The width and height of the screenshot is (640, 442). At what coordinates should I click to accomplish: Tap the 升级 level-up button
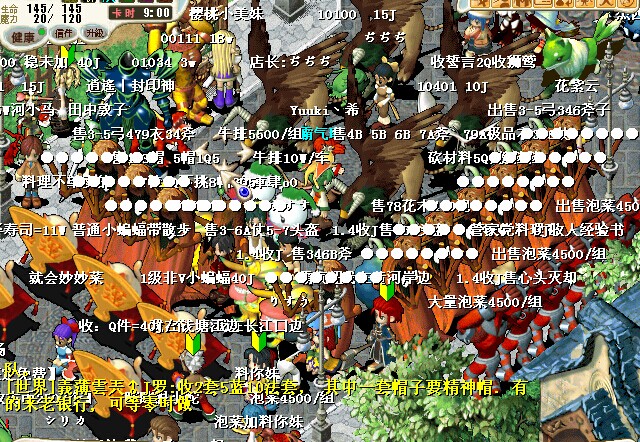(94, 32)
